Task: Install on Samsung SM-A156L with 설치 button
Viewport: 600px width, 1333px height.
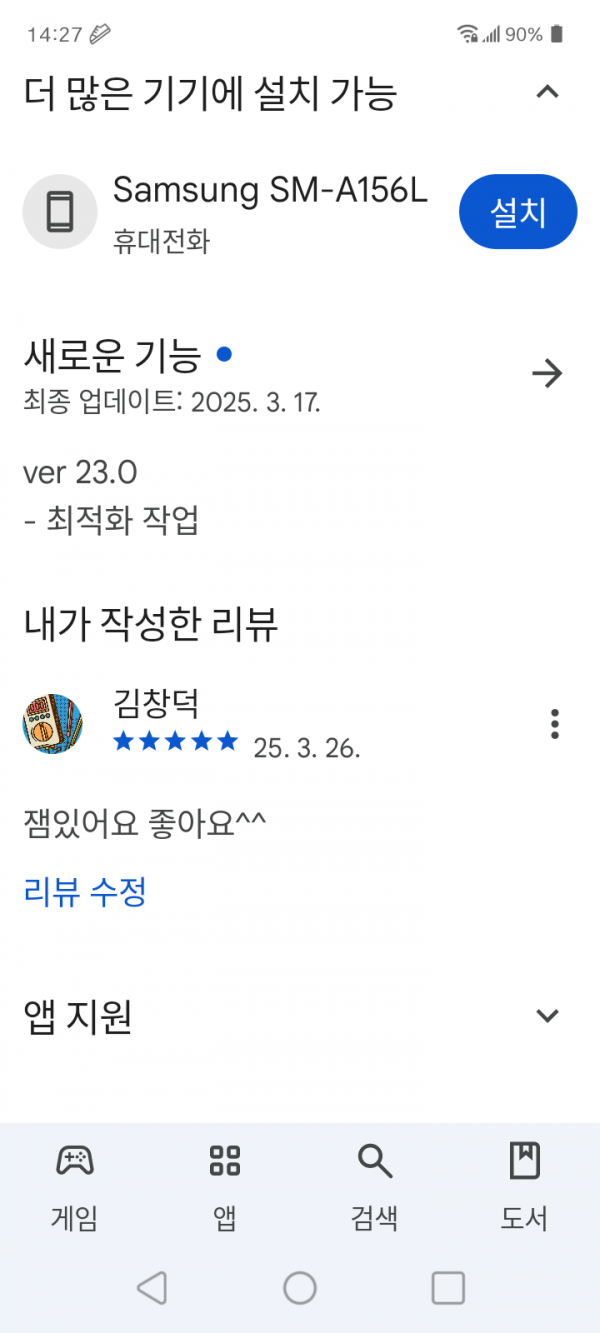Action: point(517,212)
